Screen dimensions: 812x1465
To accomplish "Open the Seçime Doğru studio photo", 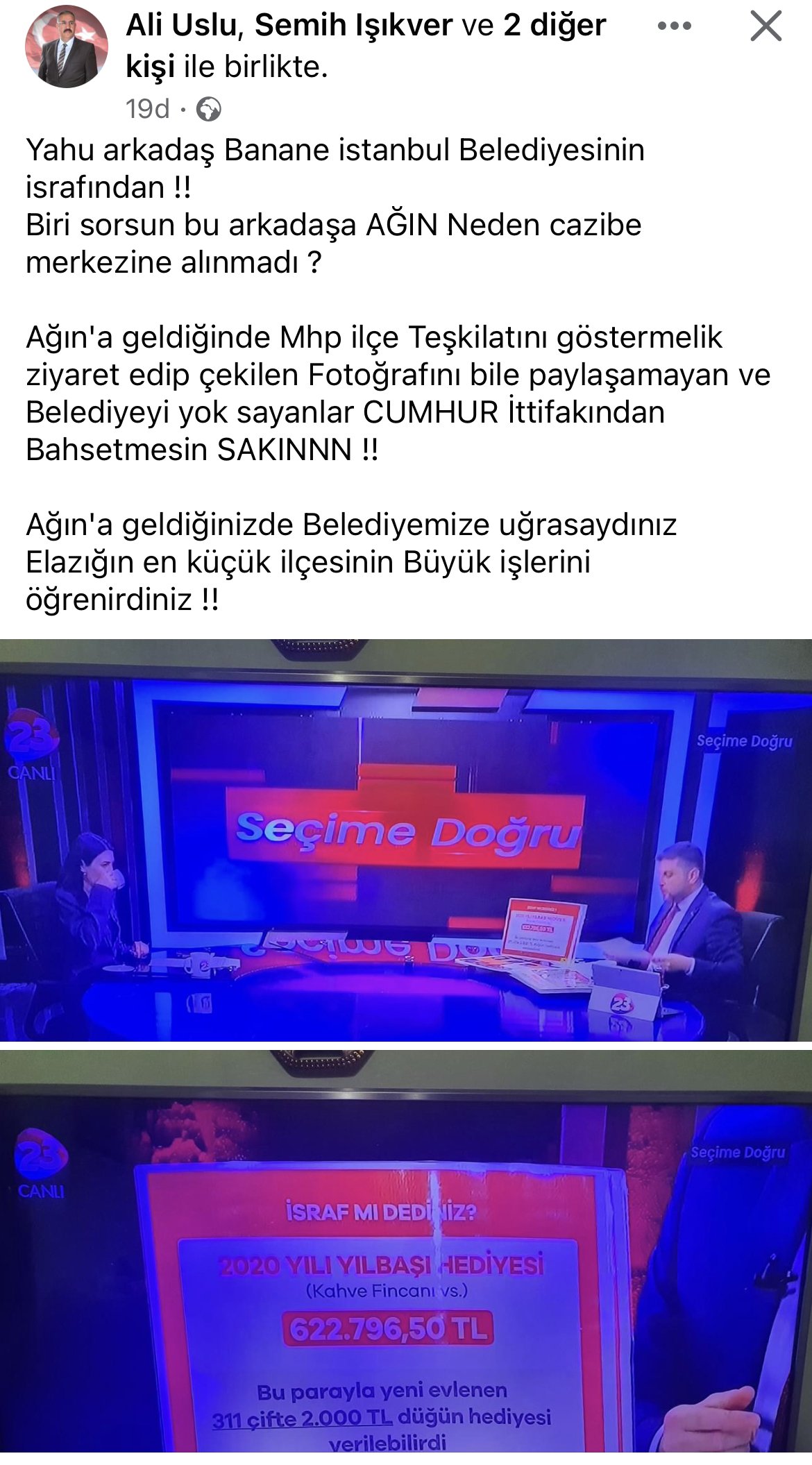I will [406, 840].
